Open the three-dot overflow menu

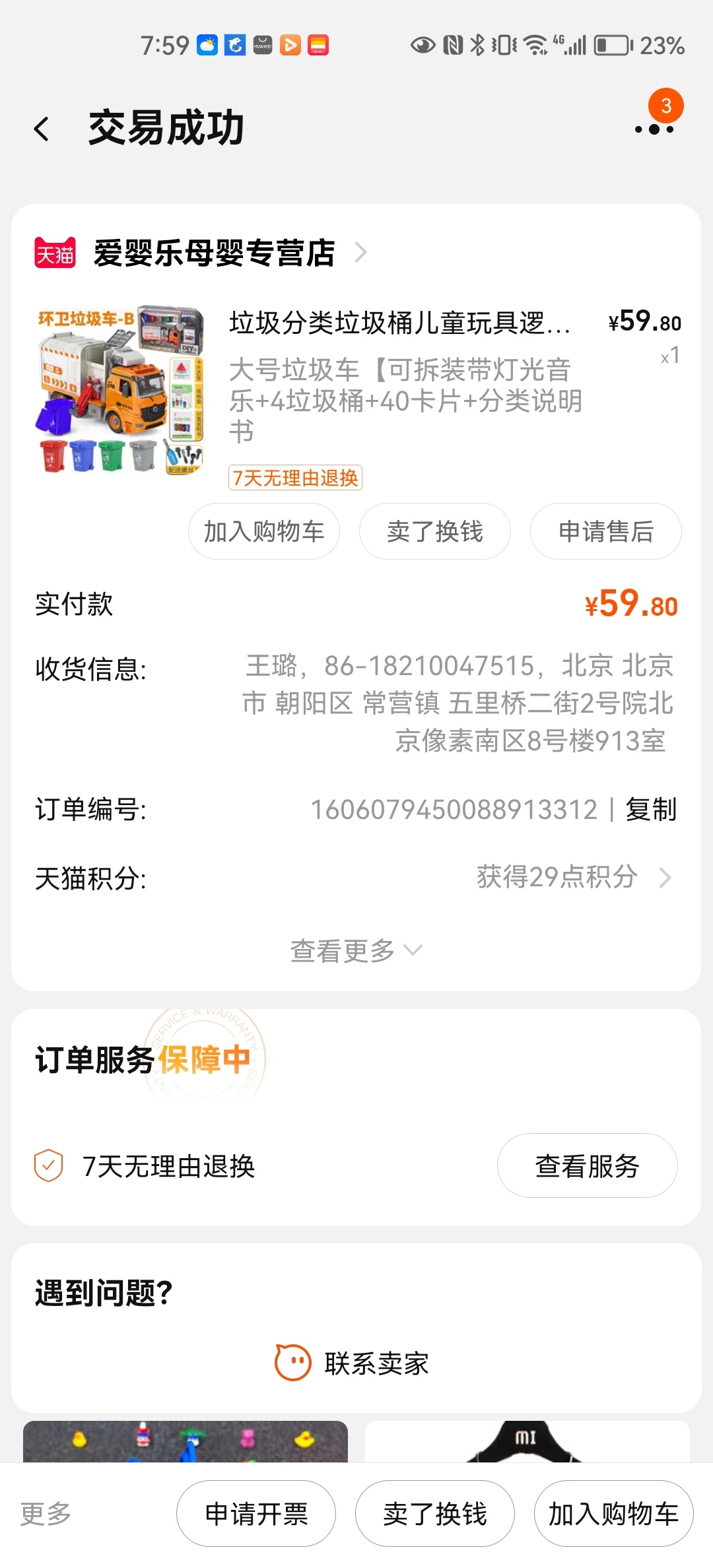pos(654,129)
